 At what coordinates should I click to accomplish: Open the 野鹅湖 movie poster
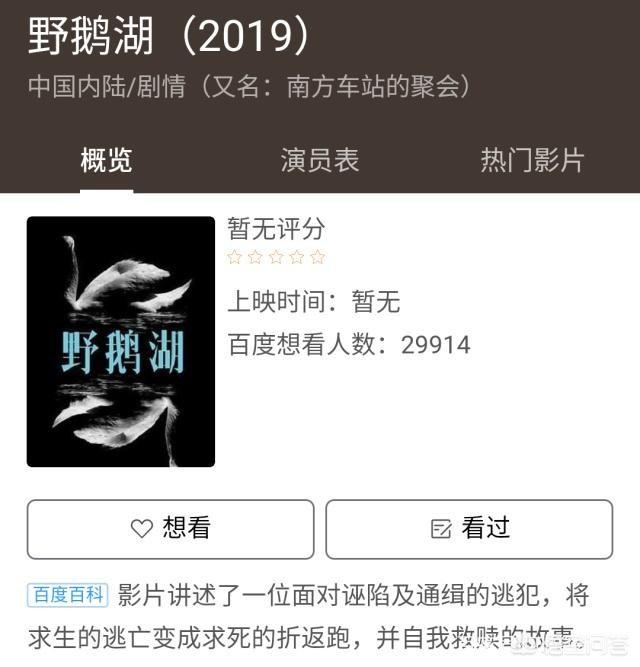tap(120, 341)
